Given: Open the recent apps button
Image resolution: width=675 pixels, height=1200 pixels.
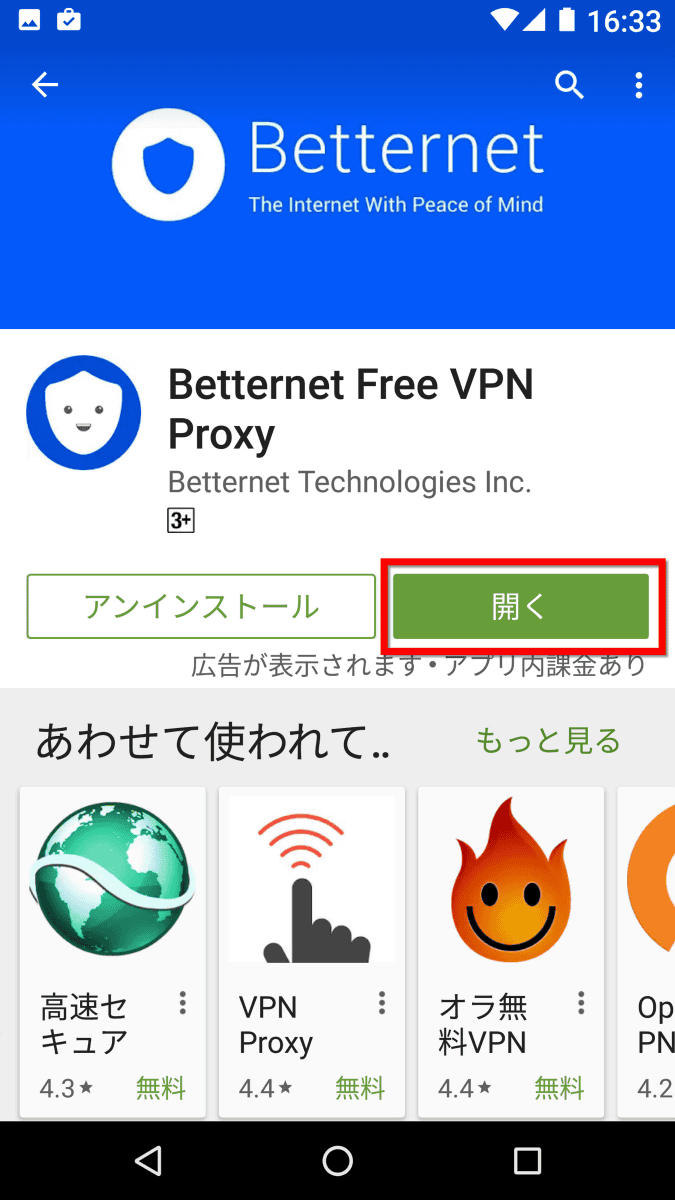Looking at the screenshot, I should tap(527, 1160).
